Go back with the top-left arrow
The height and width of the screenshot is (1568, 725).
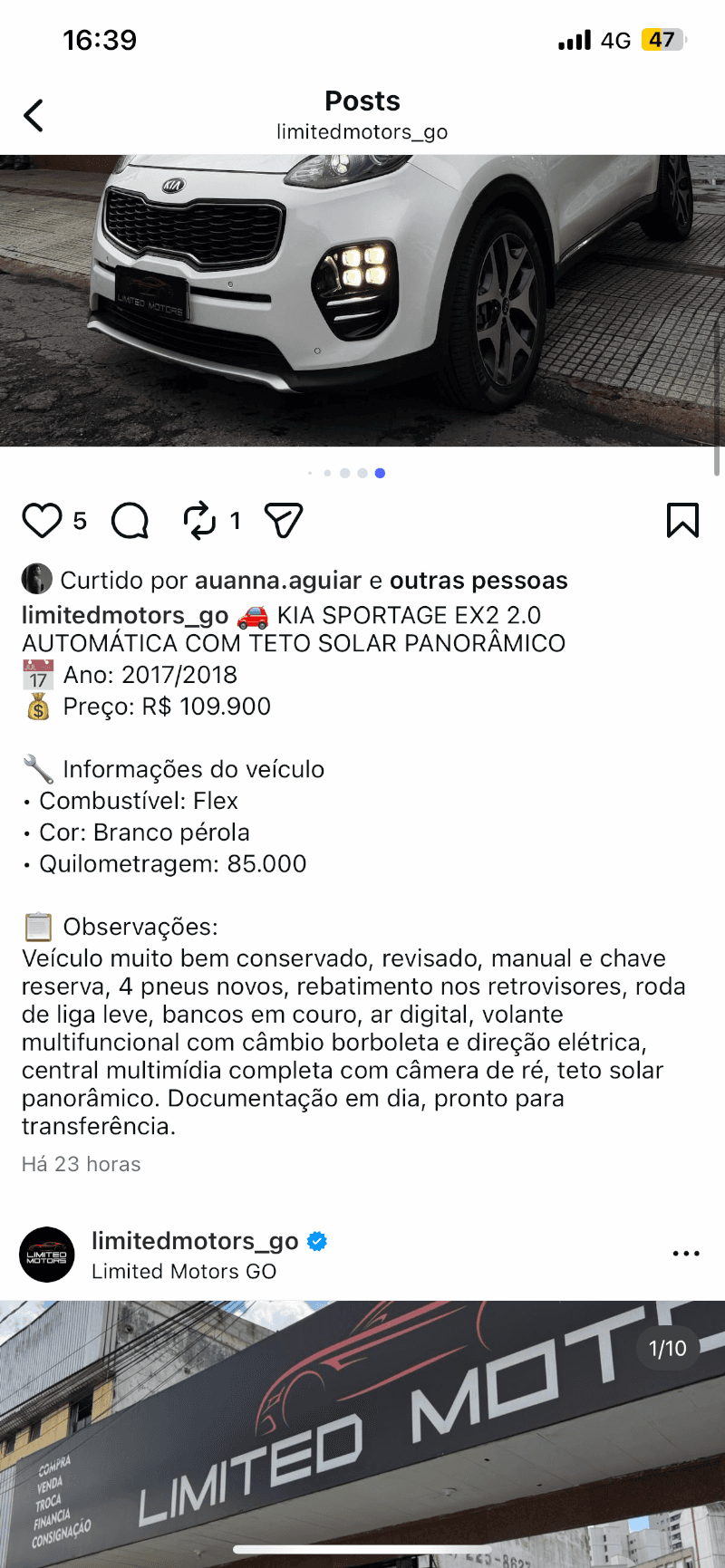(x=34, y=115)
